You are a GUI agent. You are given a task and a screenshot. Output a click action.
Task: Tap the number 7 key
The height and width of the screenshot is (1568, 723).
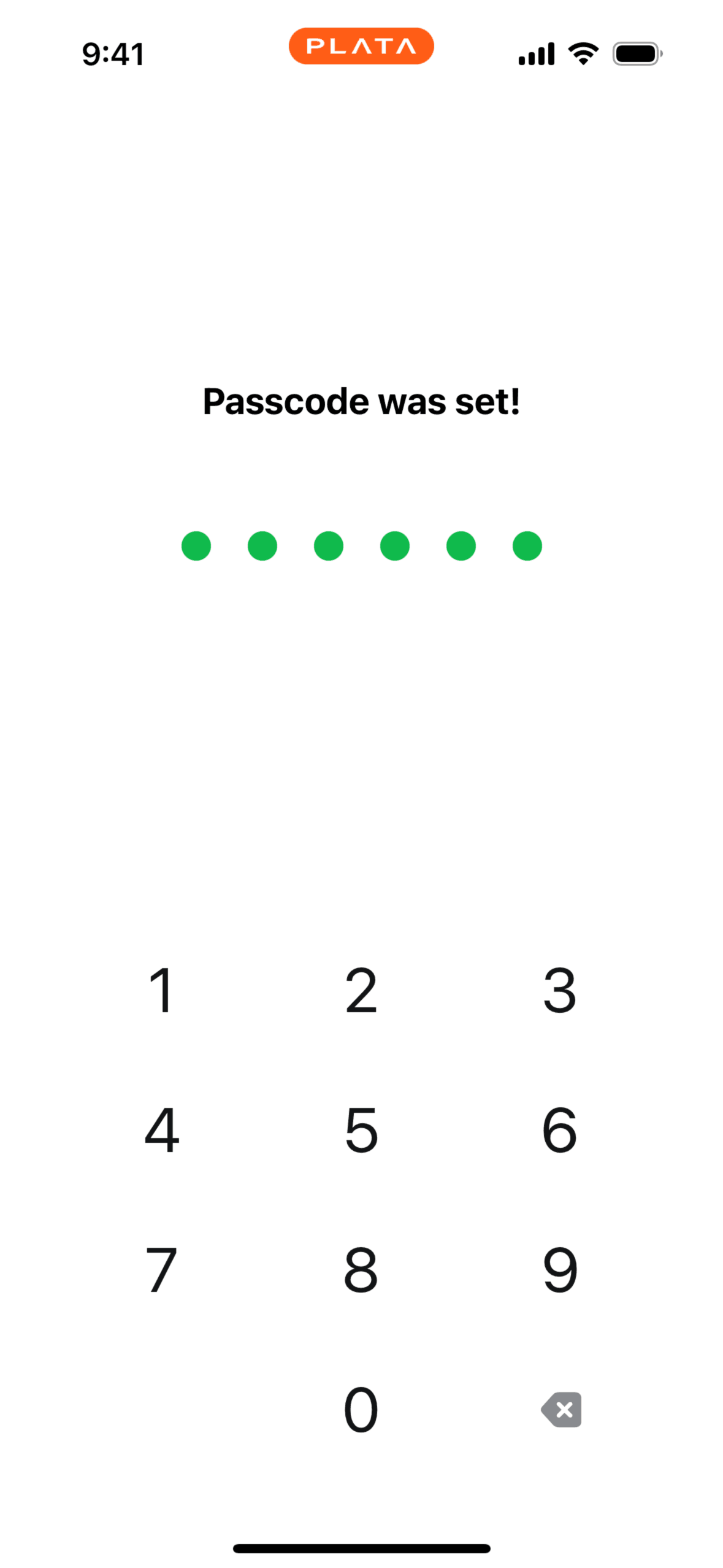tap(162, 1269)
